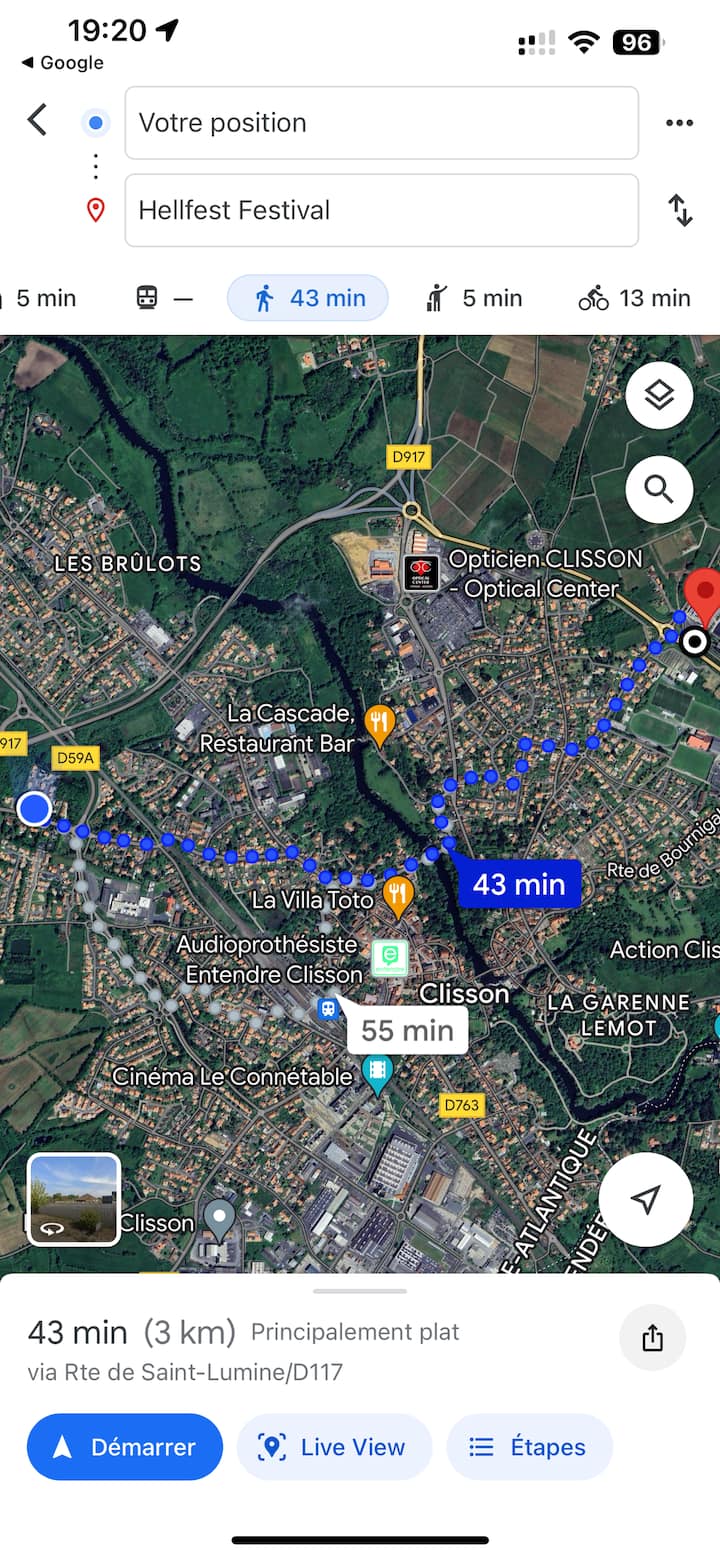Viewport: 720px width, 1558px height.
Task: Select the walking 43 min mode
Action: [x=308, y=298]
